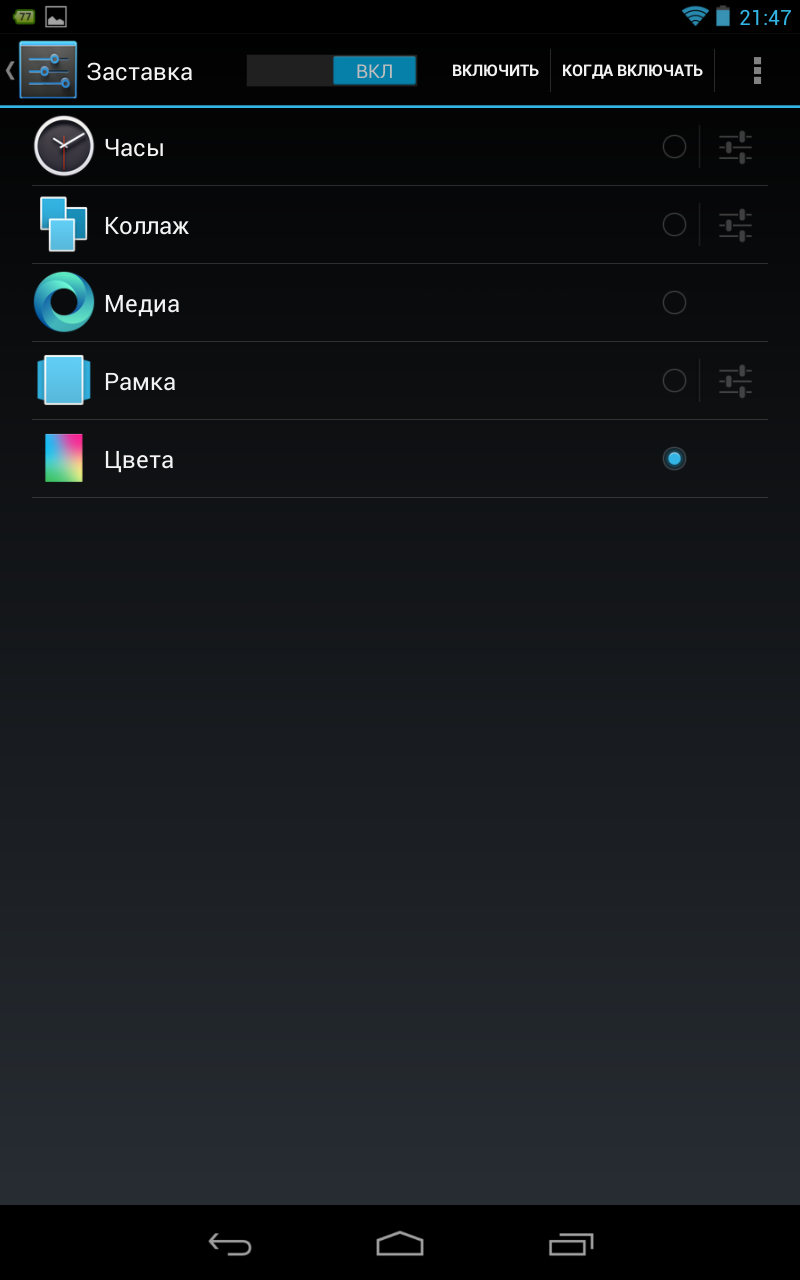Screen dimensions: 800x1280
Task: Select the Цвета screensaver
Action: [x=400, y=459]
